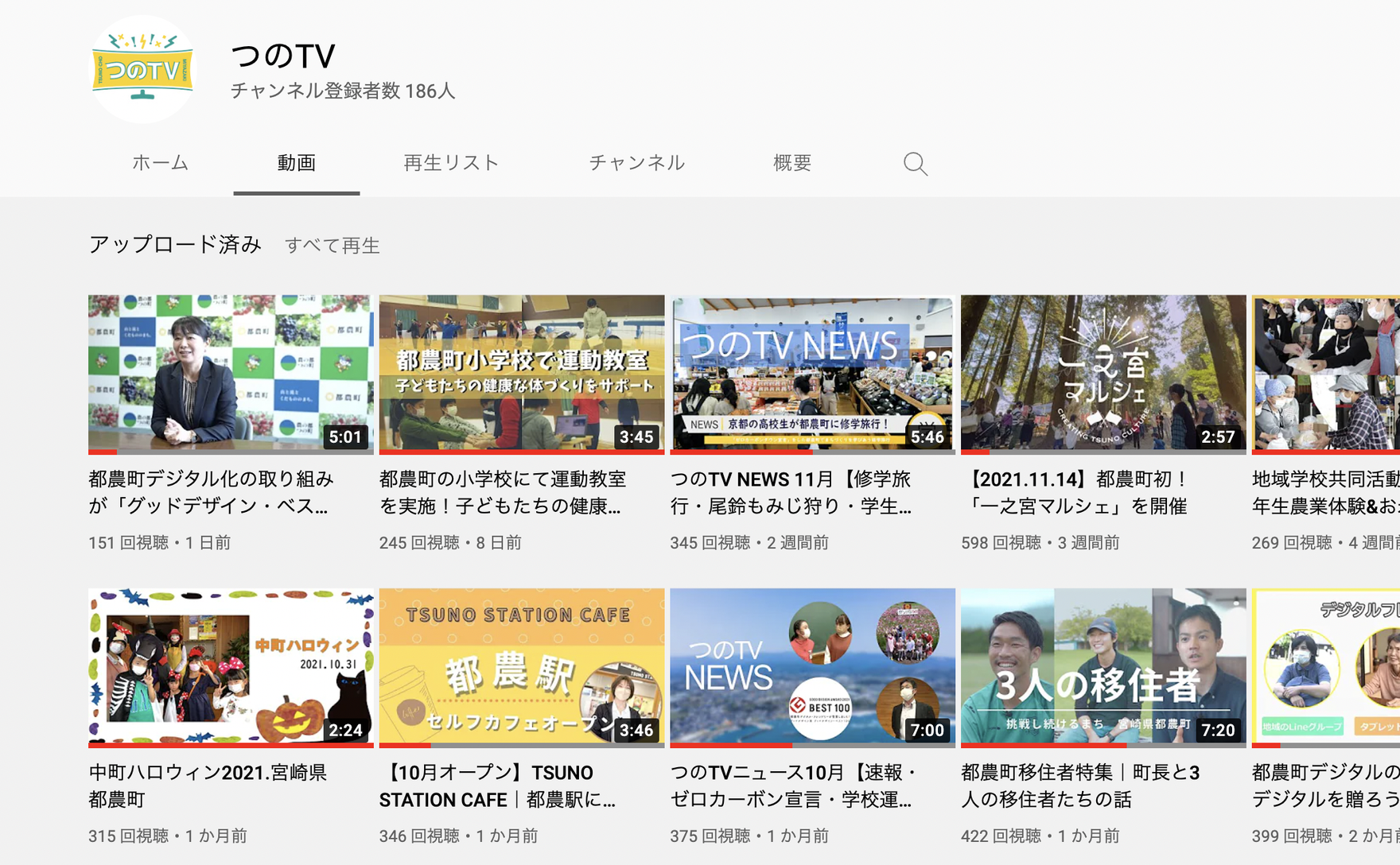The image size is (1400, 865).
Task: Play the 地域学校共同活動 video
Action: tap(1325, 374)
